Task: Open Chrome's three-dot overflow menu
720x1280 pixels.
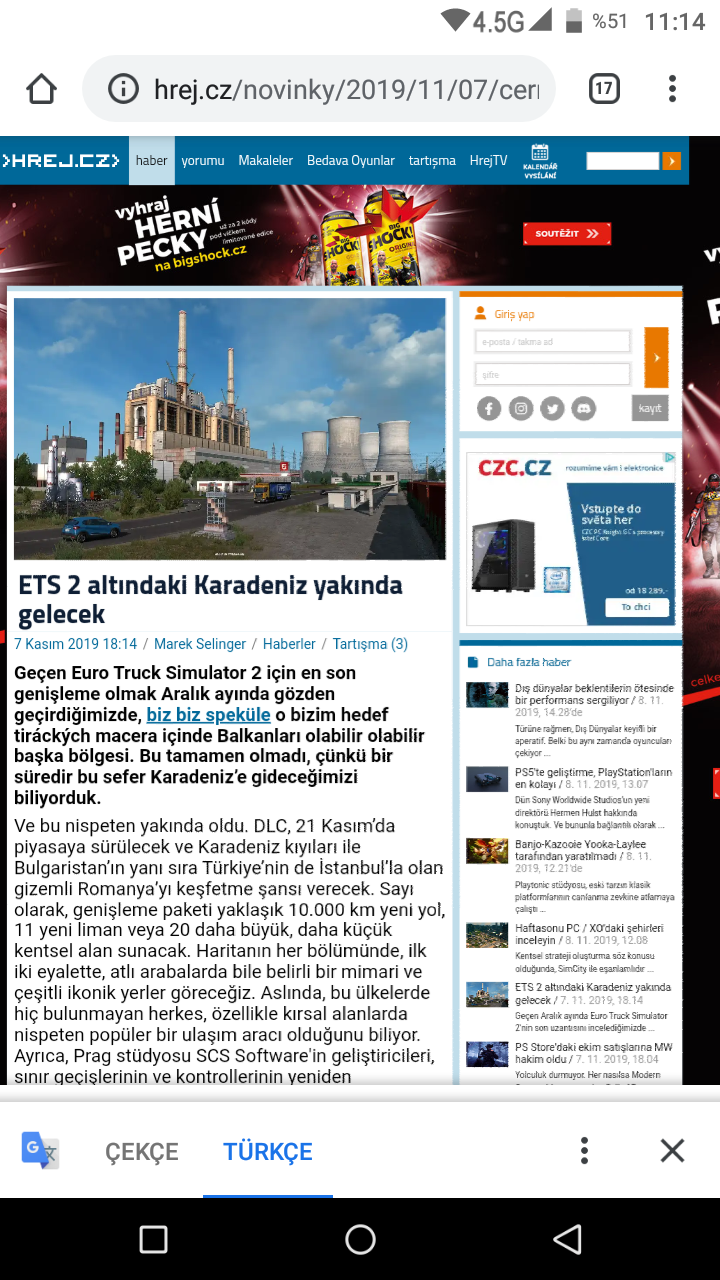Action: coord(672,88)
